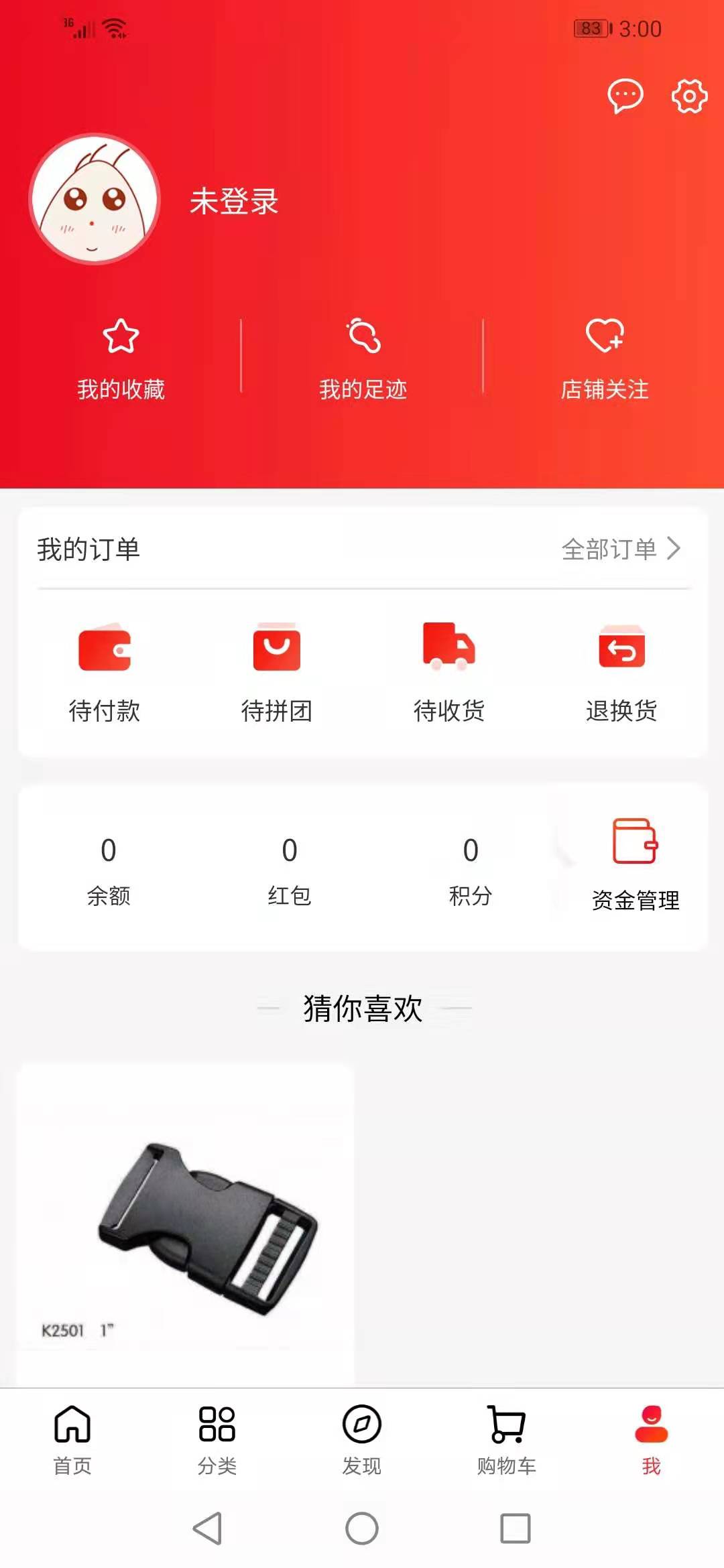View 全部订单 all orders
The height and width of the screenshot is (1568, 724).
pos(621,549)
